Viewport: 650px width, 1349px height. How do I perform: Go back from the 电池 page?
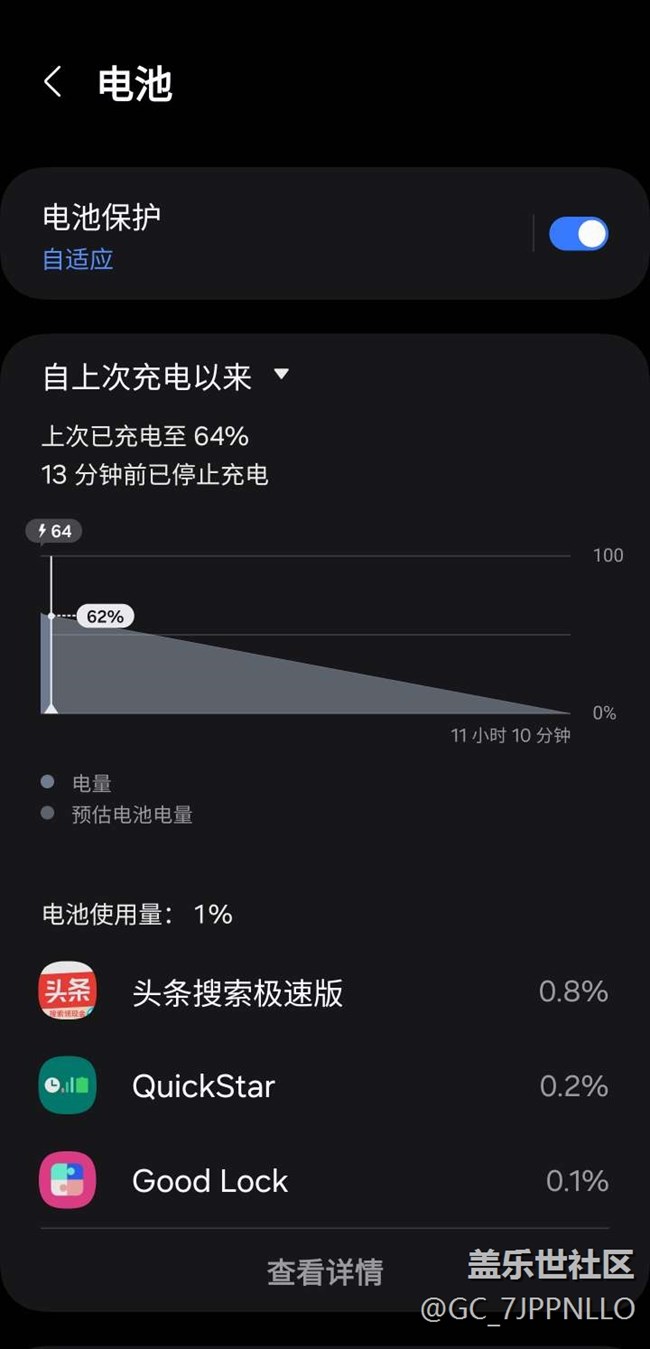pyautogui.click(x=53, y=83)
